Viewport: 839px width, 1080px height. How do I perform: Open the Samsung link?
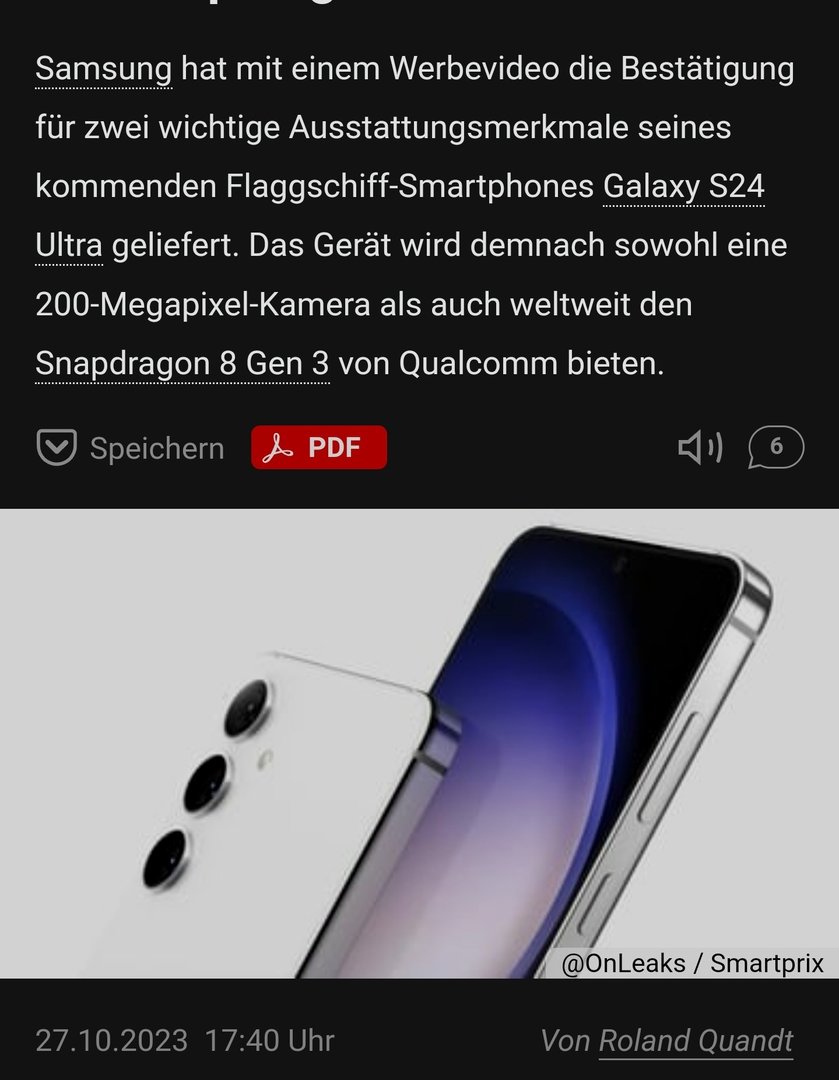pos(103,70)
